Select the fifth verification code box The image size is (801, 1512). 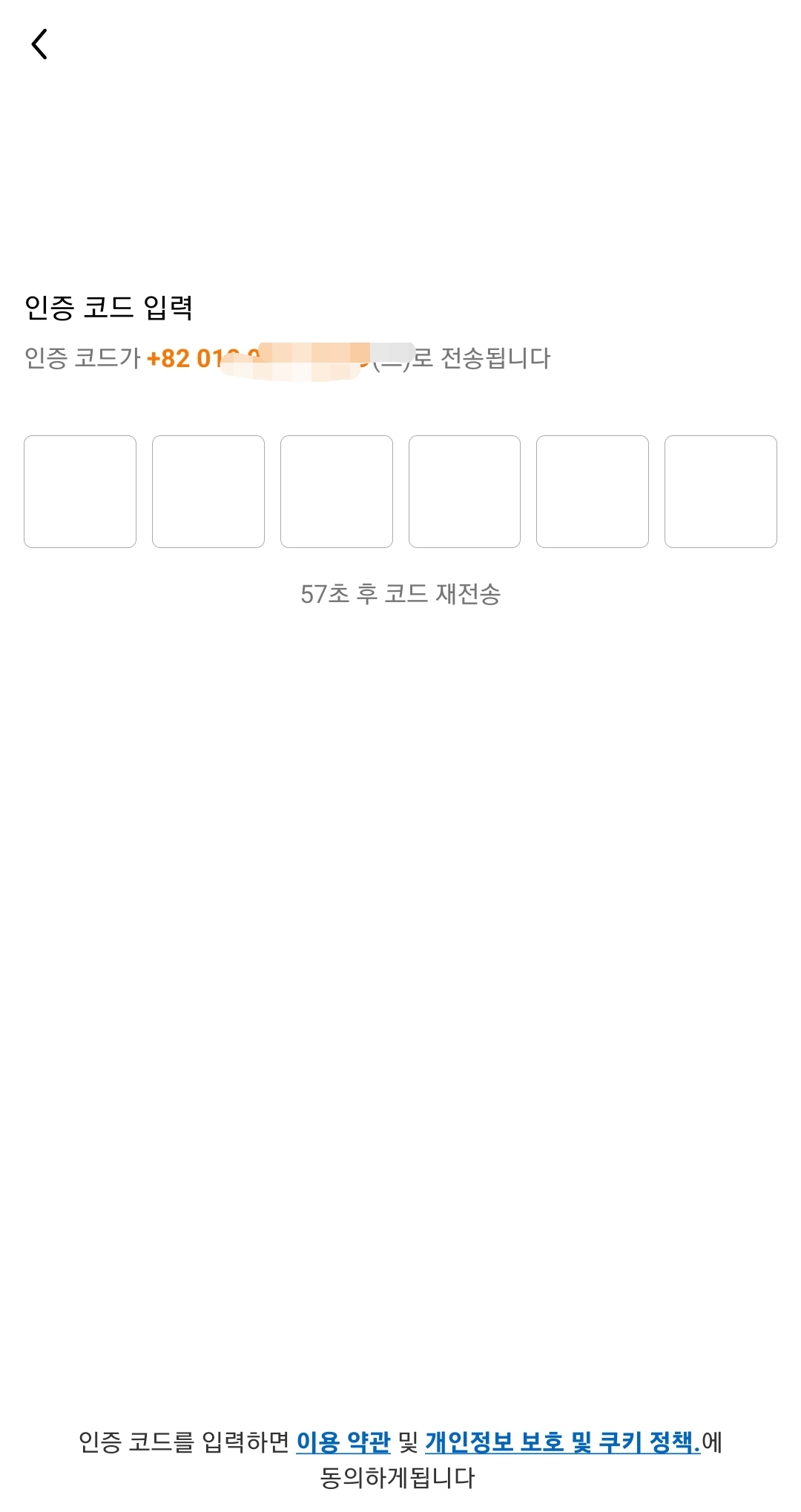[592, 491]
